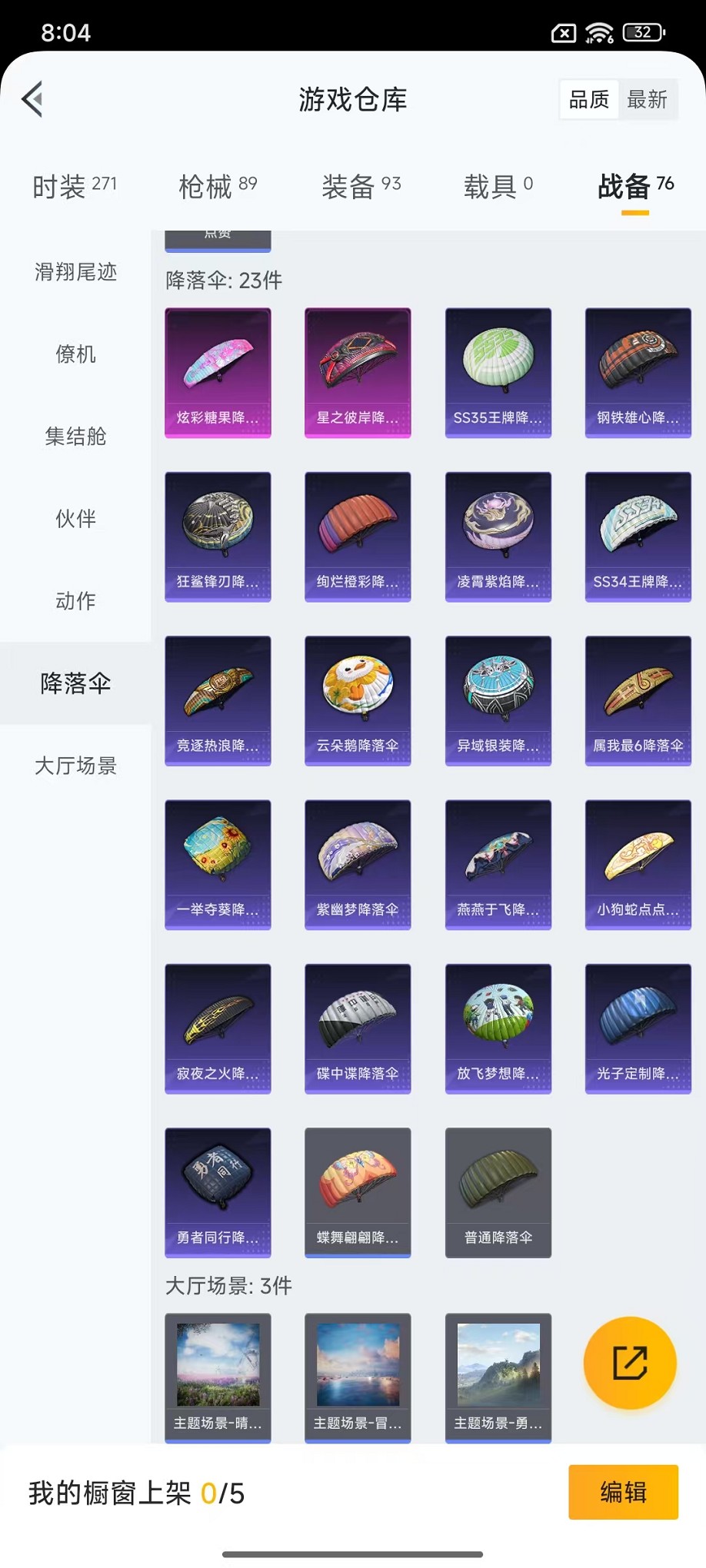Switch to the 枪械 tab
The width and height of the screenshot is (706, 1568).
[218, 186]
